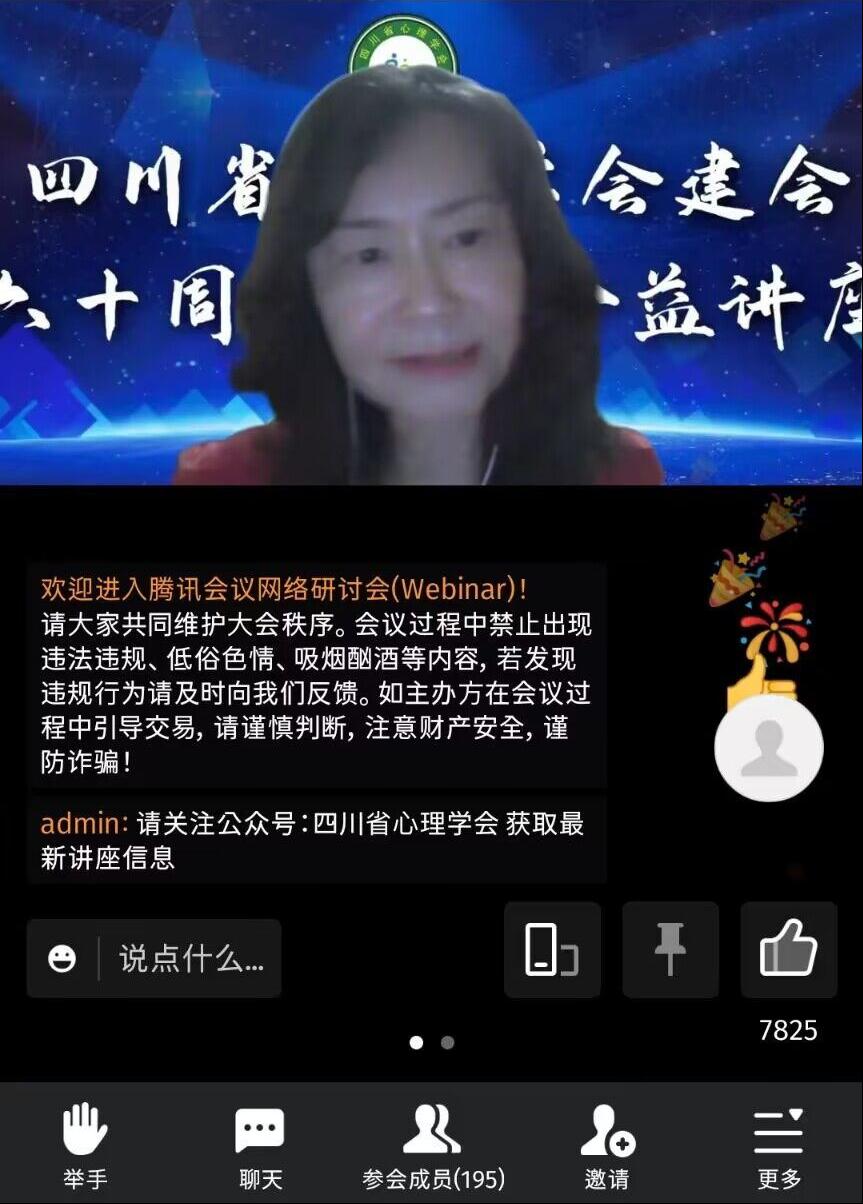The image size is (863, 1204).
Task: Open the 更多 more options menu
Action: pyautogui.click(x=778, y=1146)
